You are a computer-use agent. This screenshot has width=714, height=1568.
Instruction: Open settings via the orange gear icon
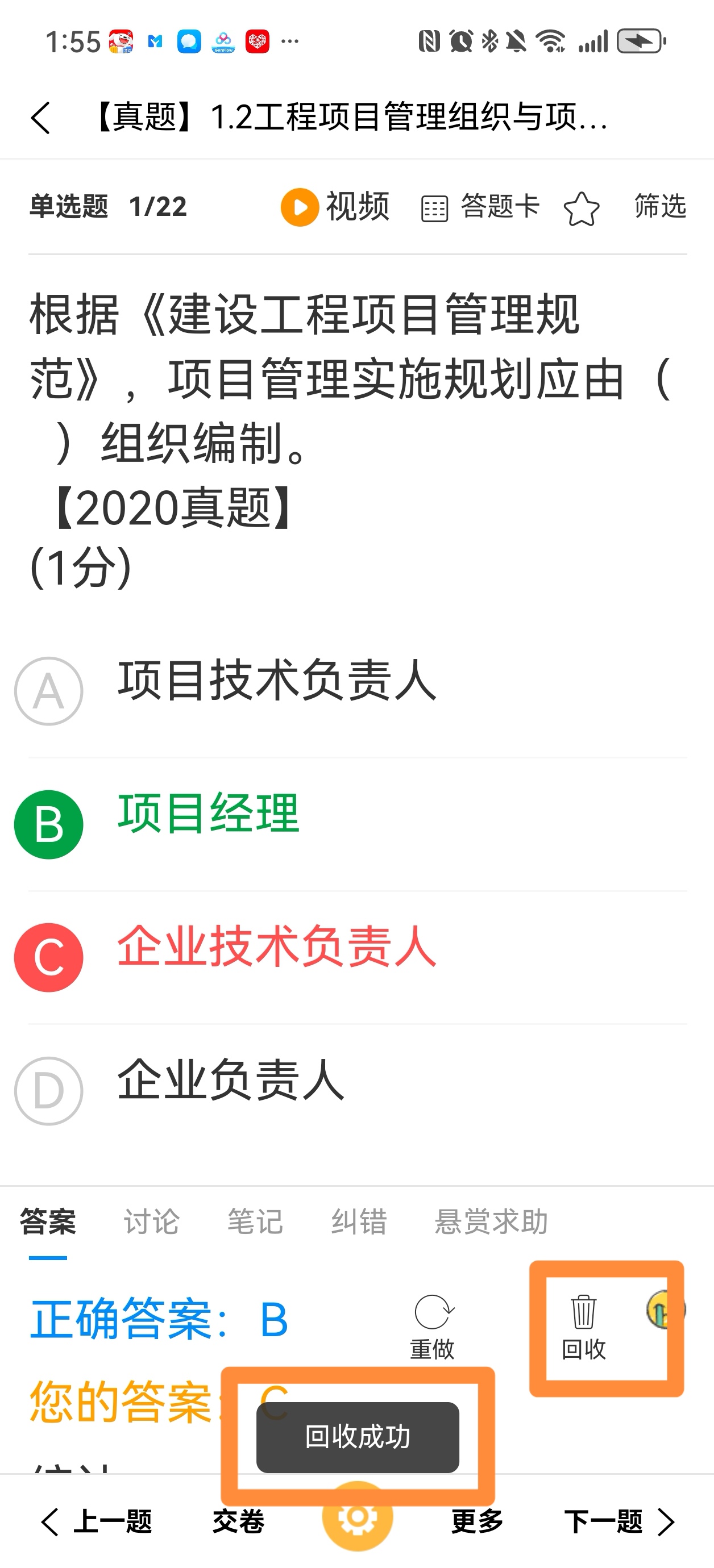[x=357, y=1516]
